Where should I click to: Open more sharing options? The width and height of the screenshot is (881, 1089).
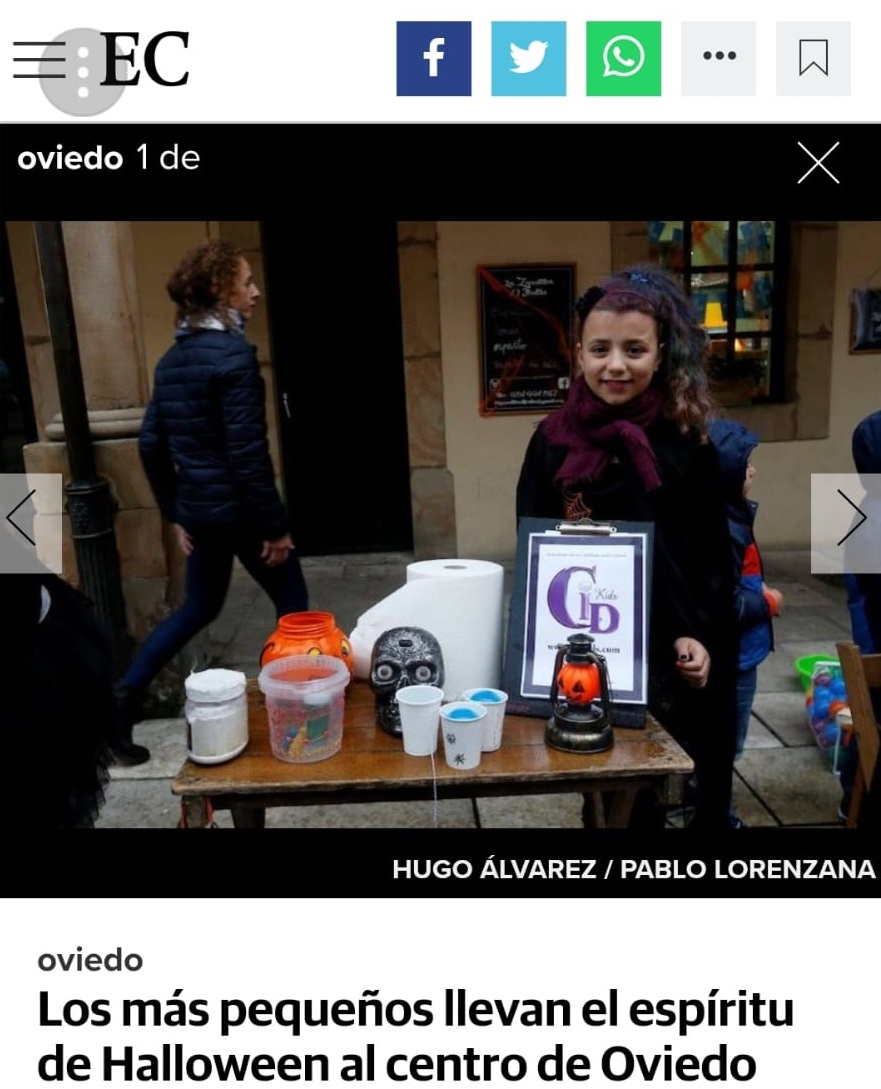point(718,59)
